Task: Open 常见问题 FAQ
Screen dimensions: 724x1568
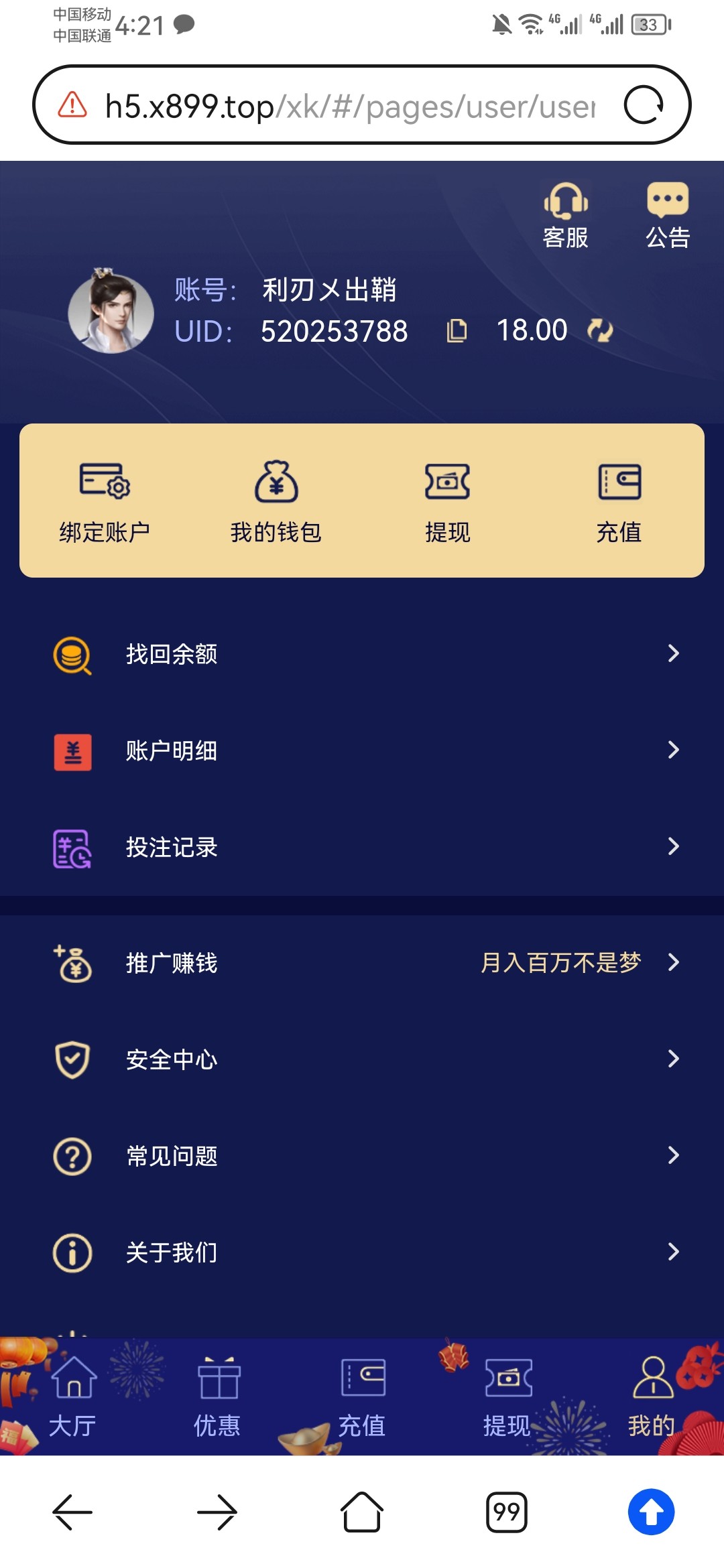Action: click(x=362, y=1156)
